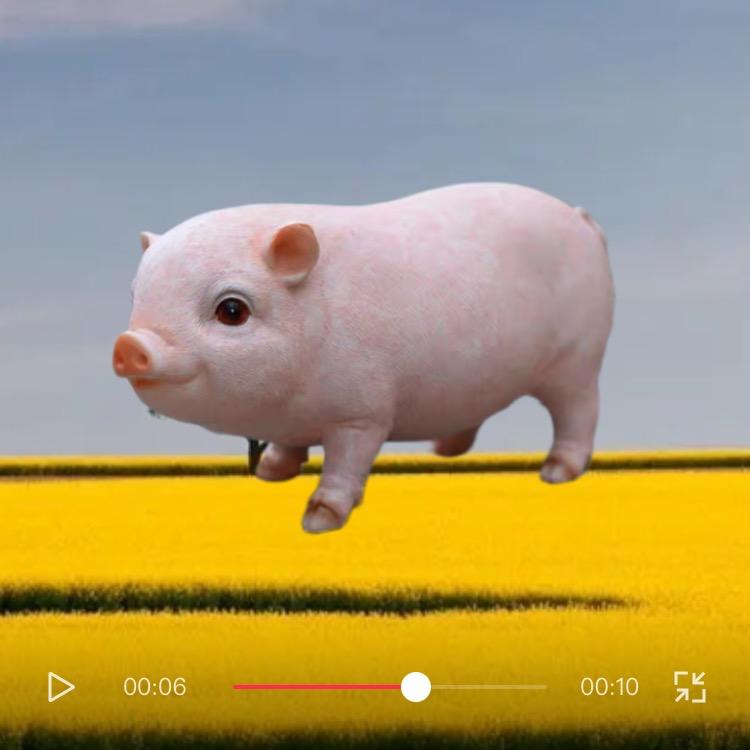The height and width of the screenshot is (750, 750).
Task: Play the paused pig video
Action: pyautogui.click(x=61, y=687)
